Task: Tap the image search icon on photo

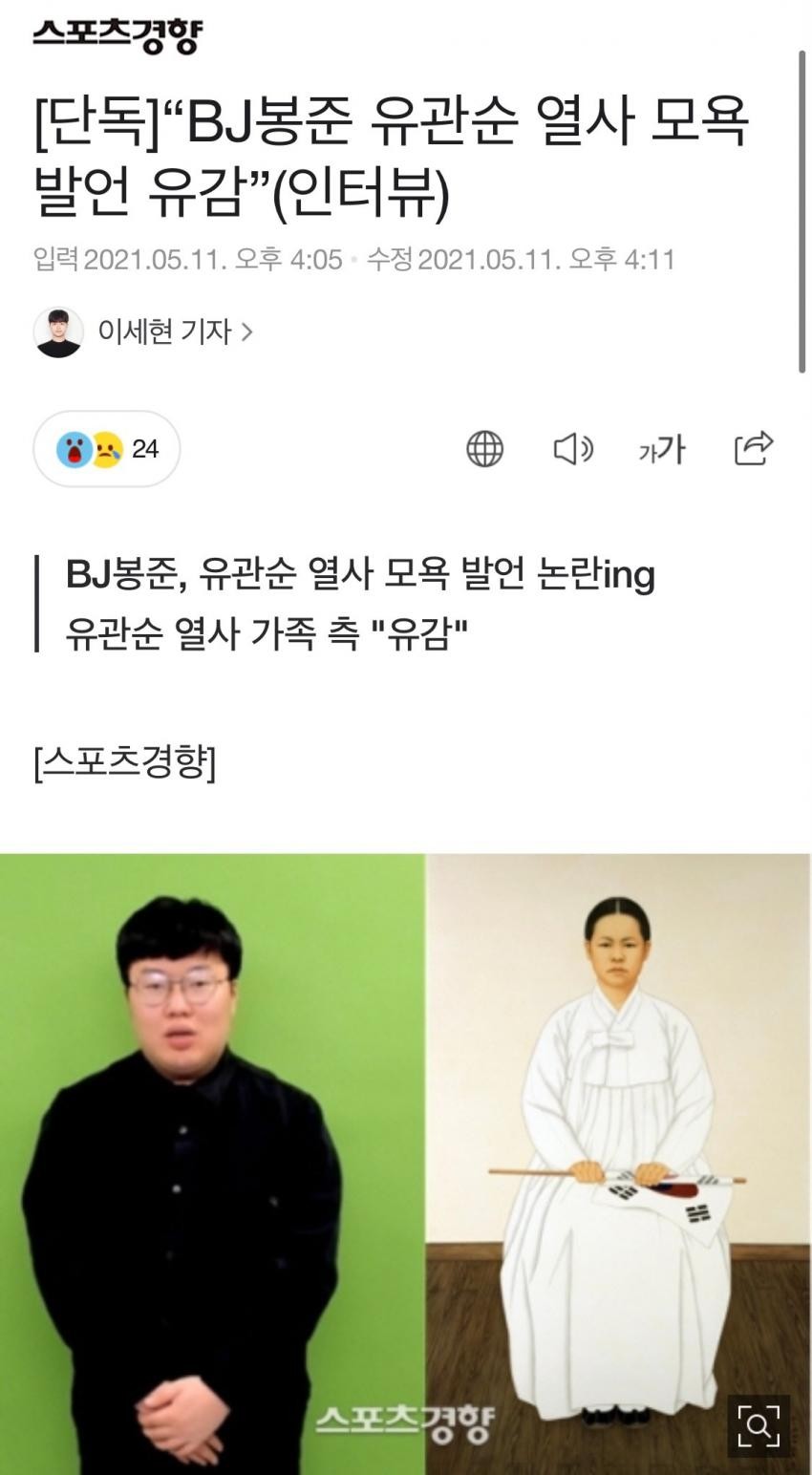Action: click(759, 1426)
